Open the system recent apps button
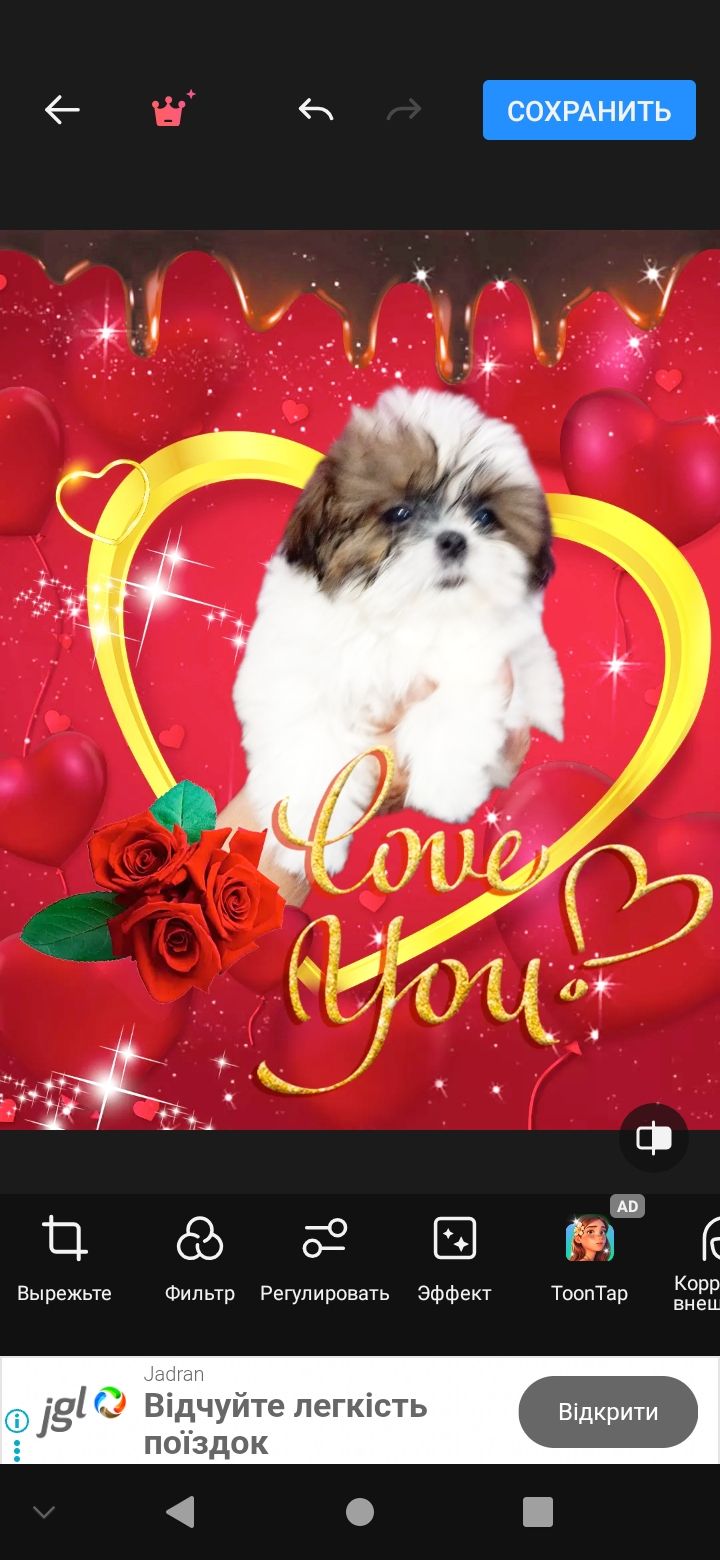The height and width of the screenshot is (1560, 720). pos(537,1512)
